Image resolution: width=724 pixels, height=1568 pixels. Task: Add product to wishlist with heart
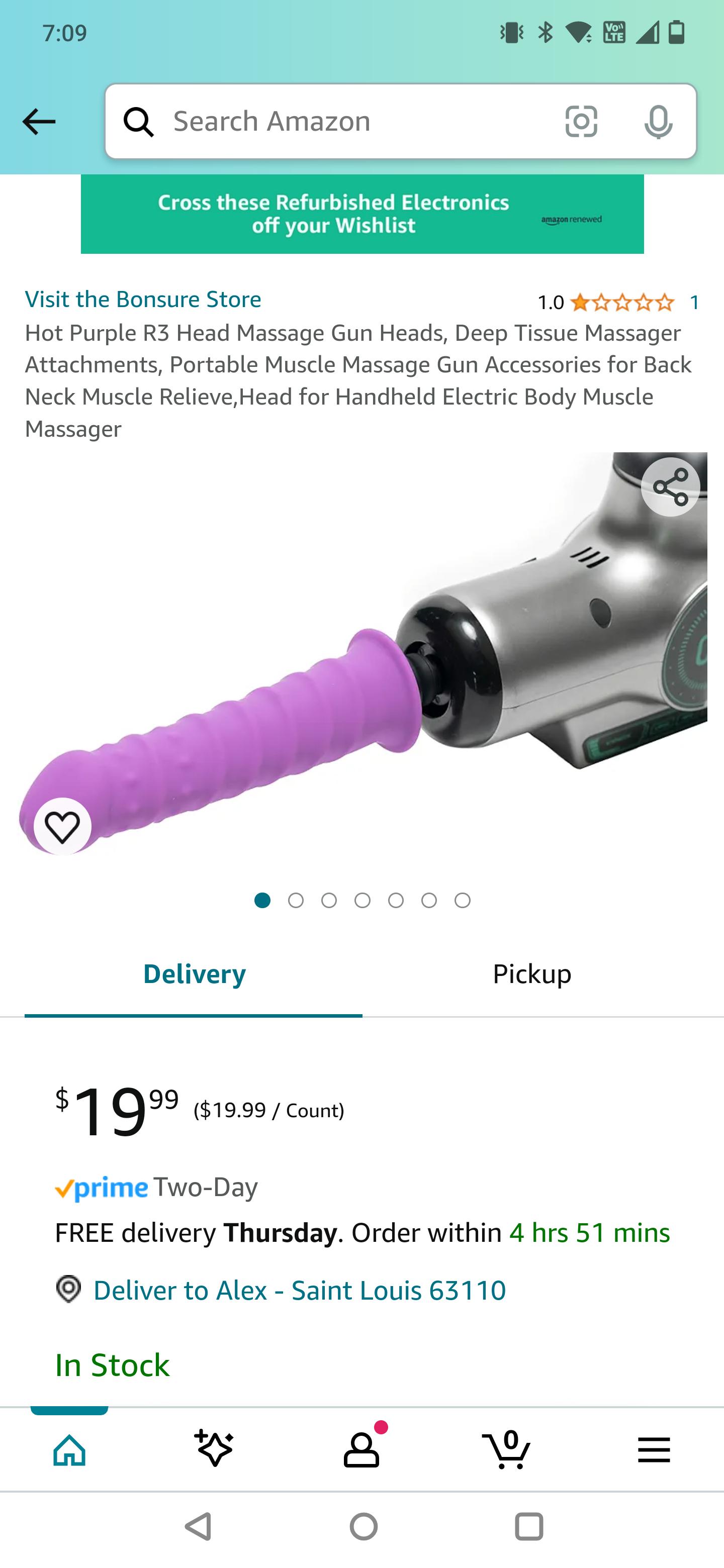[63, 827]
